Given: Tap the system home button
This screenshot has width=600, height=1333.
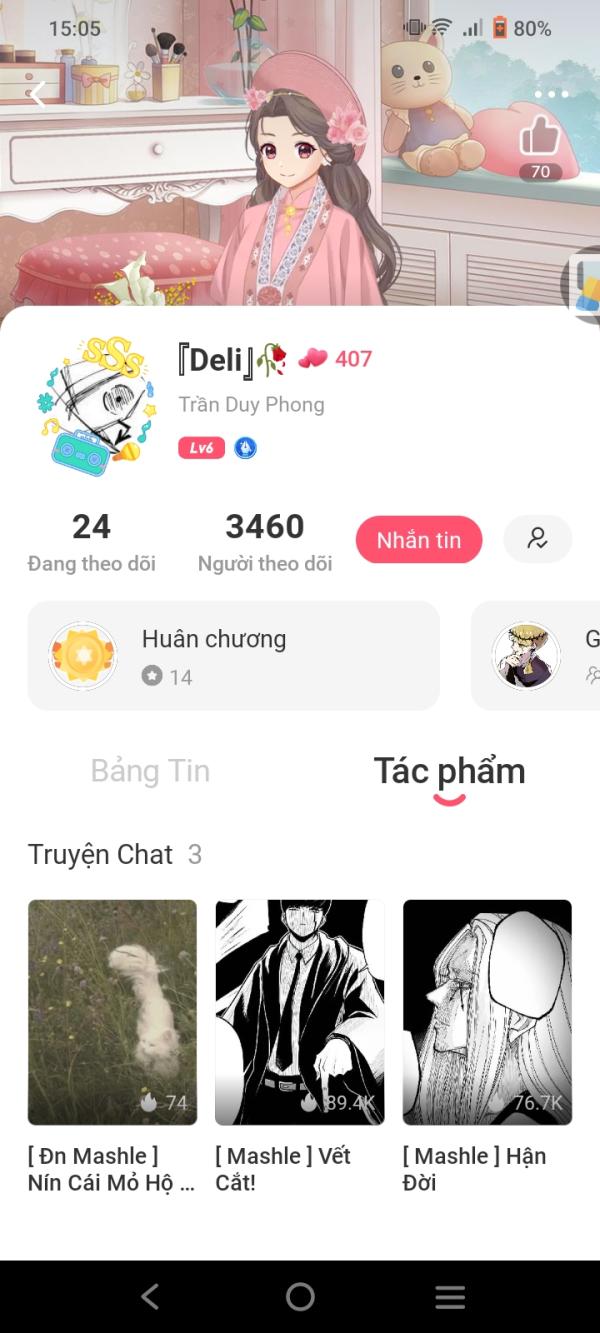Looking at the screenshot, I should coord(300,1297).
